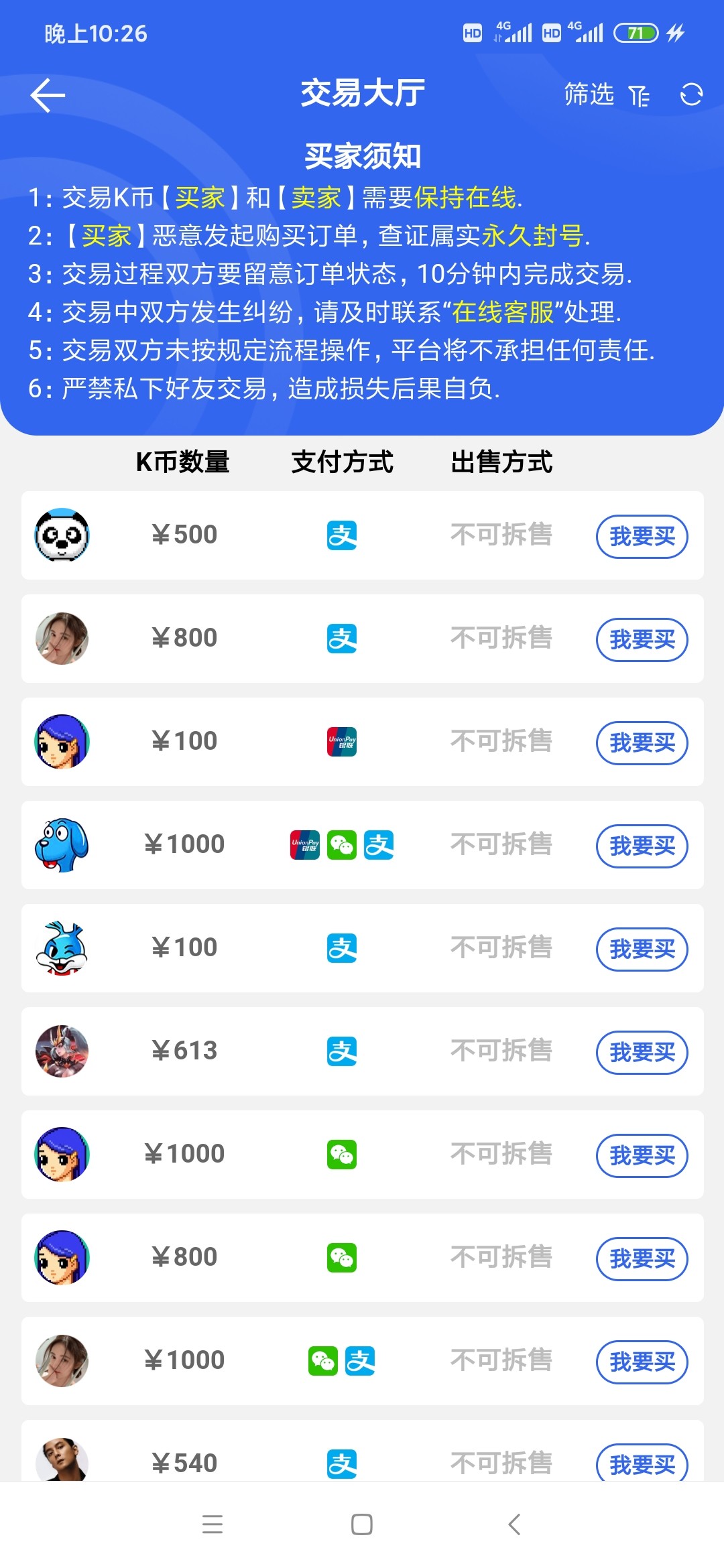Viewport: 724px width, 1568px height.
Task: Refresh the trading hall list
Action: point(691,94)
